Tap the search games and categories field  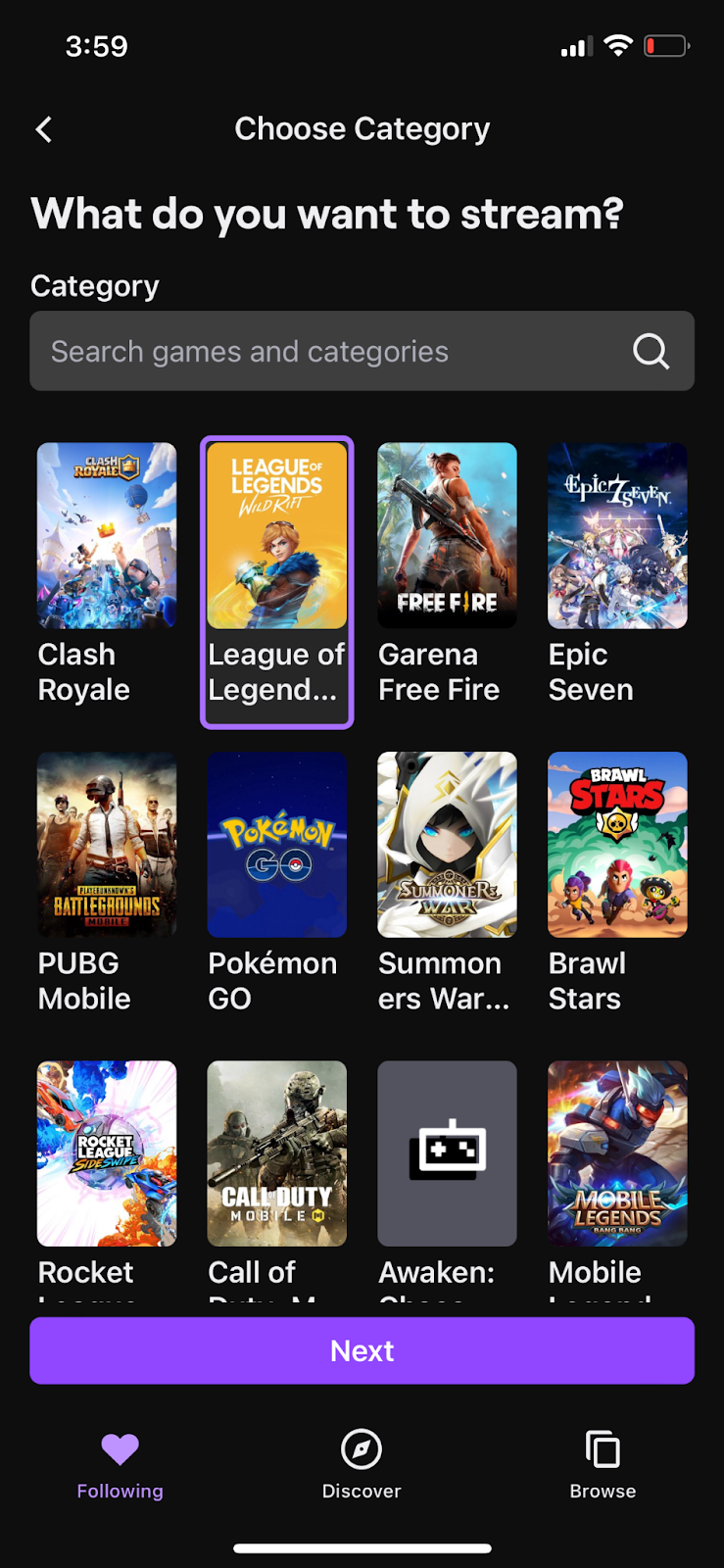click(x=323, y=351)
